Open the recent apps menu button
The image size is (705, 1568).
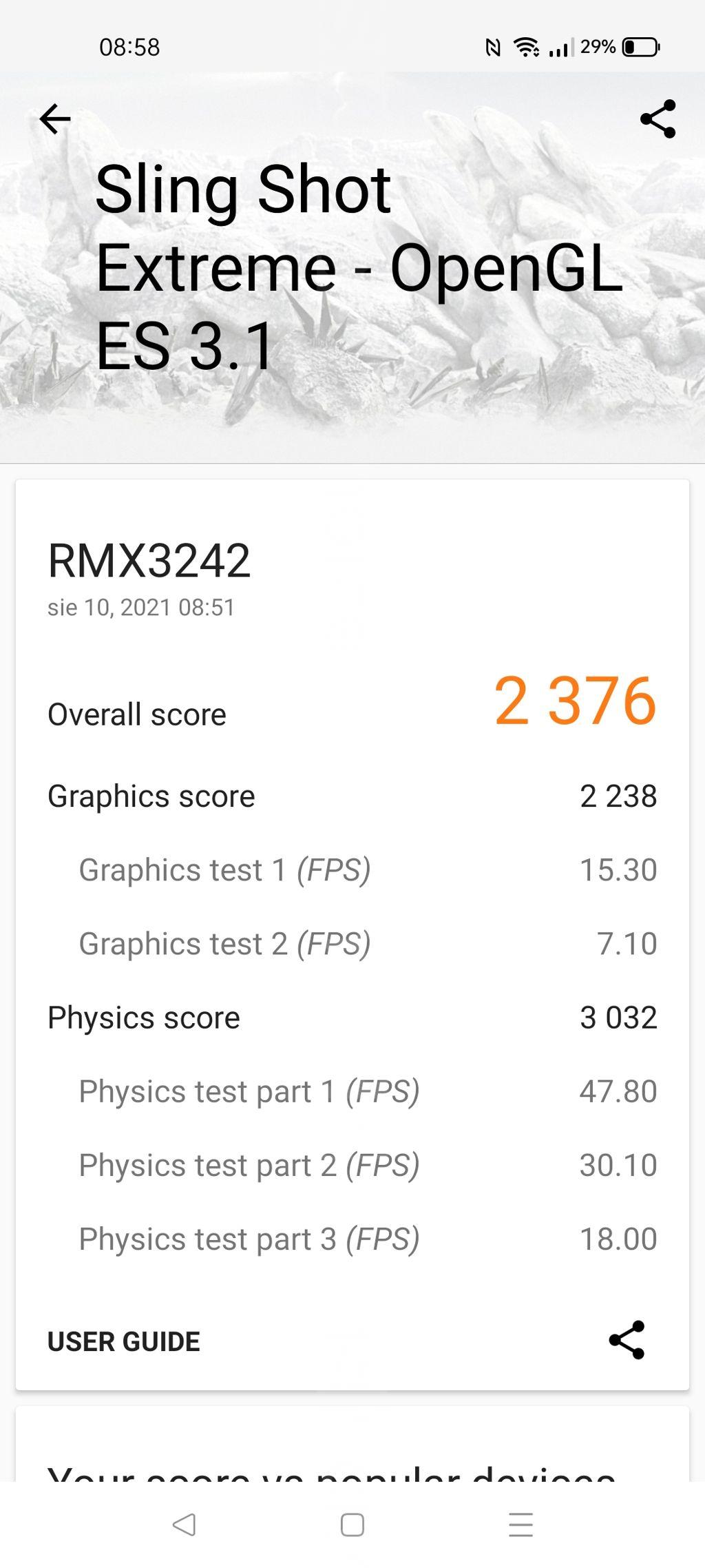(521, 1524)
